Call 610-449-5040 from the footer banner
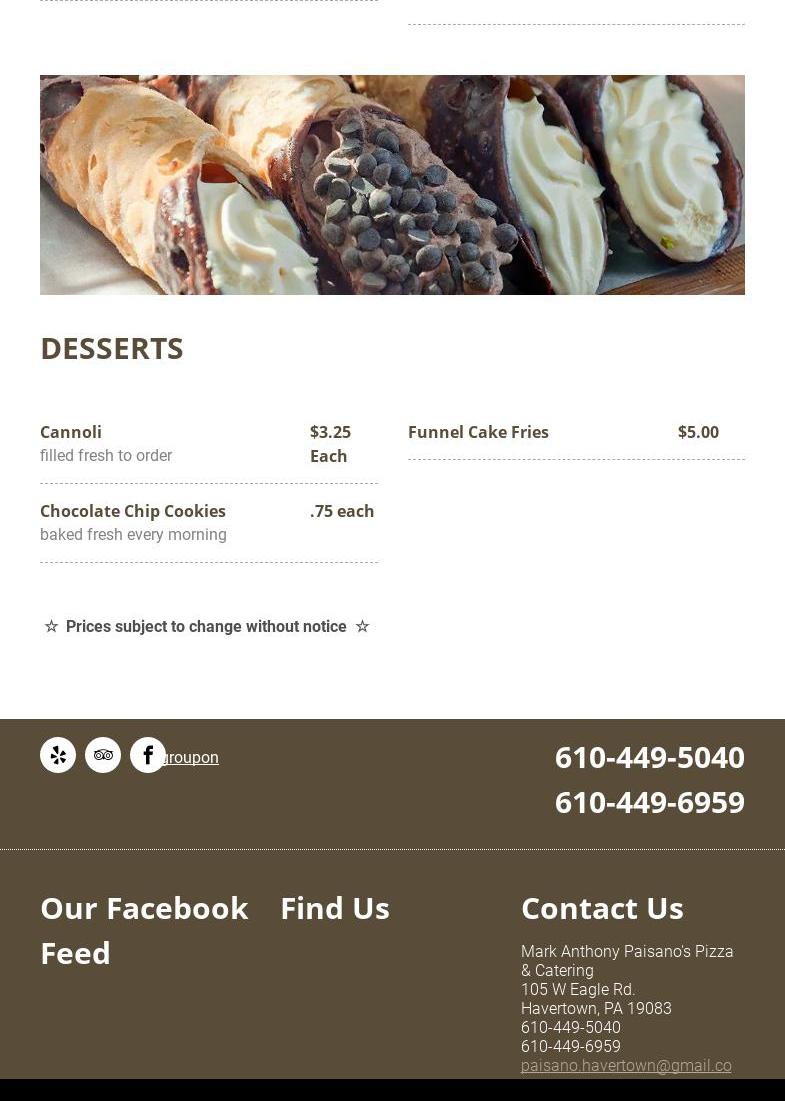Screen dimensions: 785x1101 point(649,757)
